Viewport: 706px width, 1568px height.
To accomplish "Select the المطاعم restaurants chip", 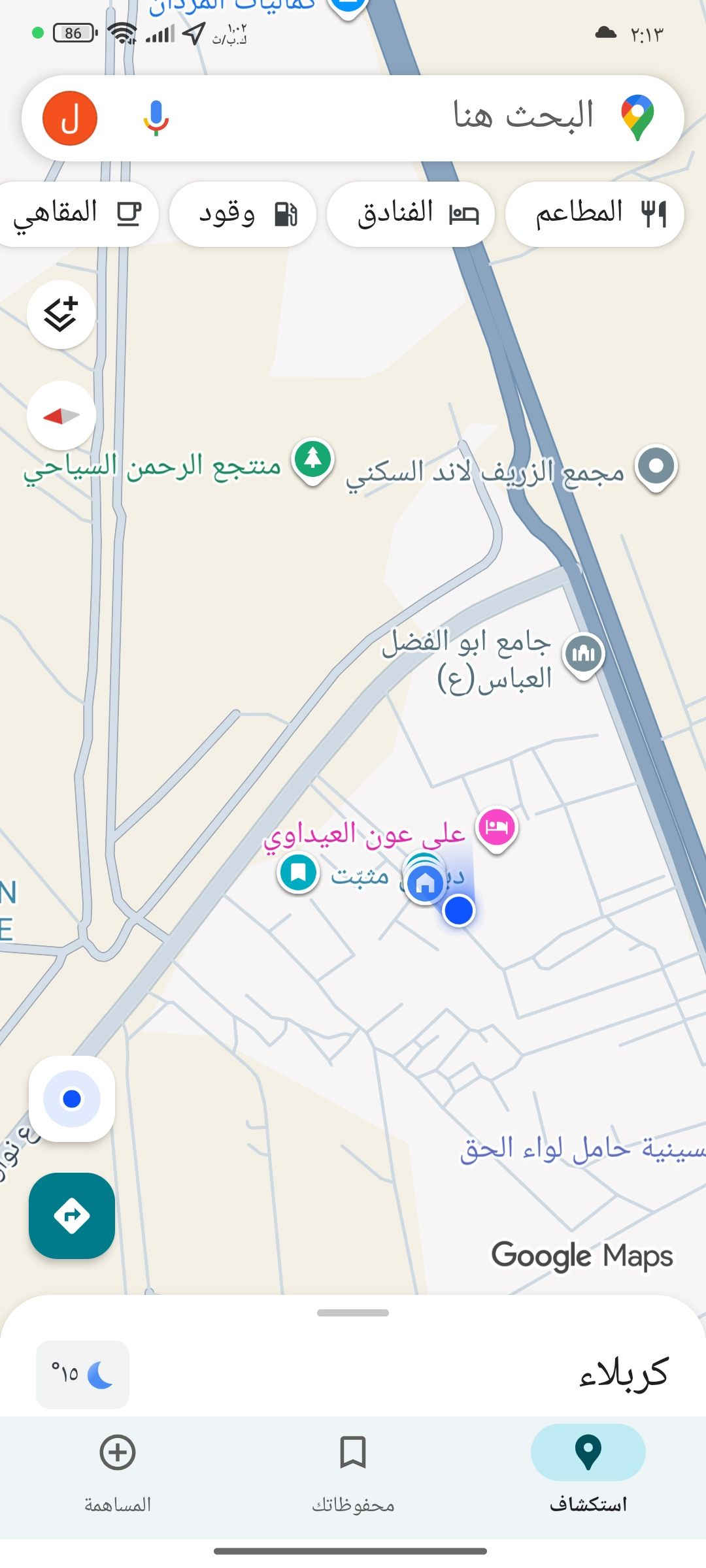I will pyautogui.click(x=595, y=214).
